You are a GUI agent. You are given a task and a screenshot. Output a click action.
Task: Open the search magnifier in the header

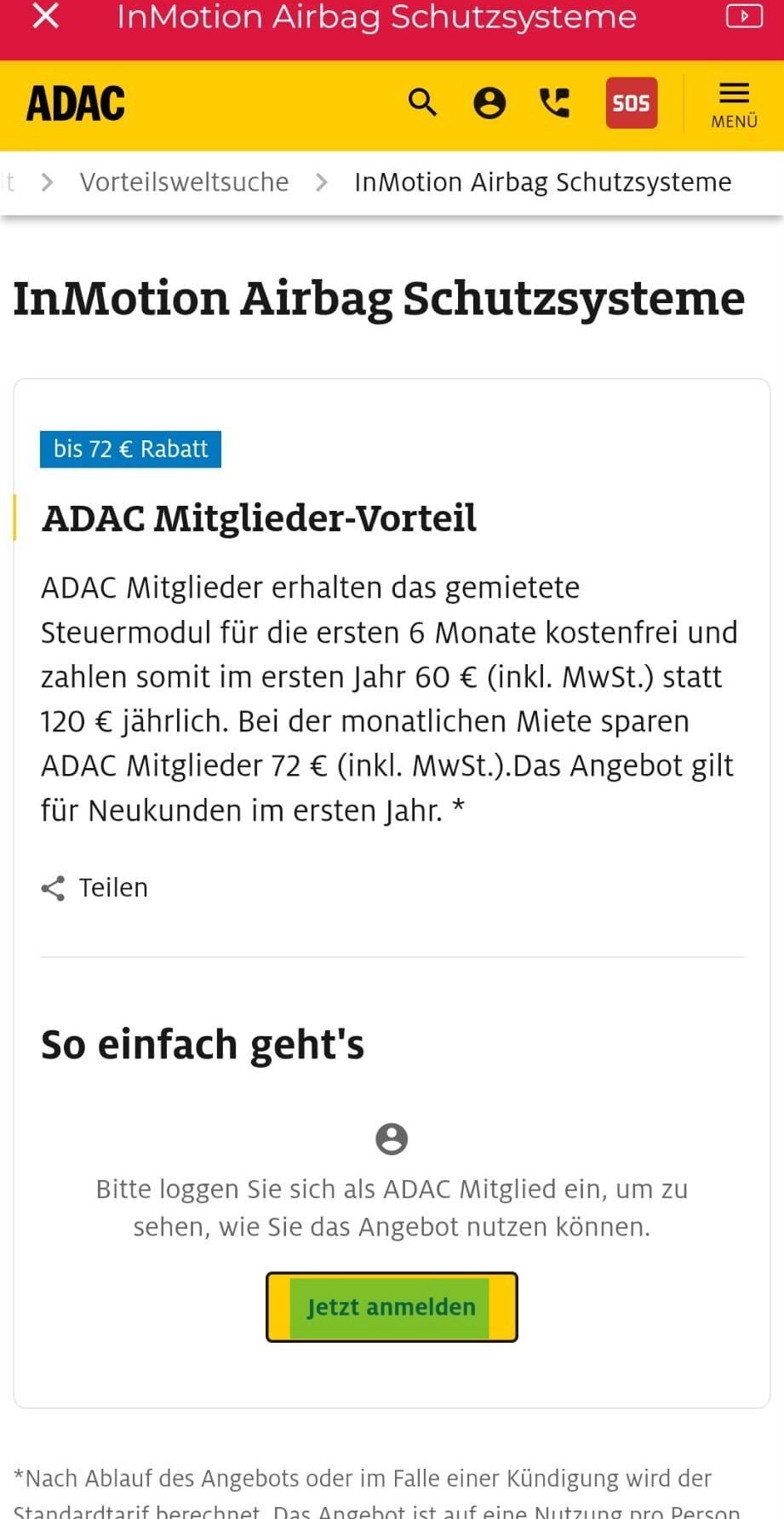coord(422,103)
